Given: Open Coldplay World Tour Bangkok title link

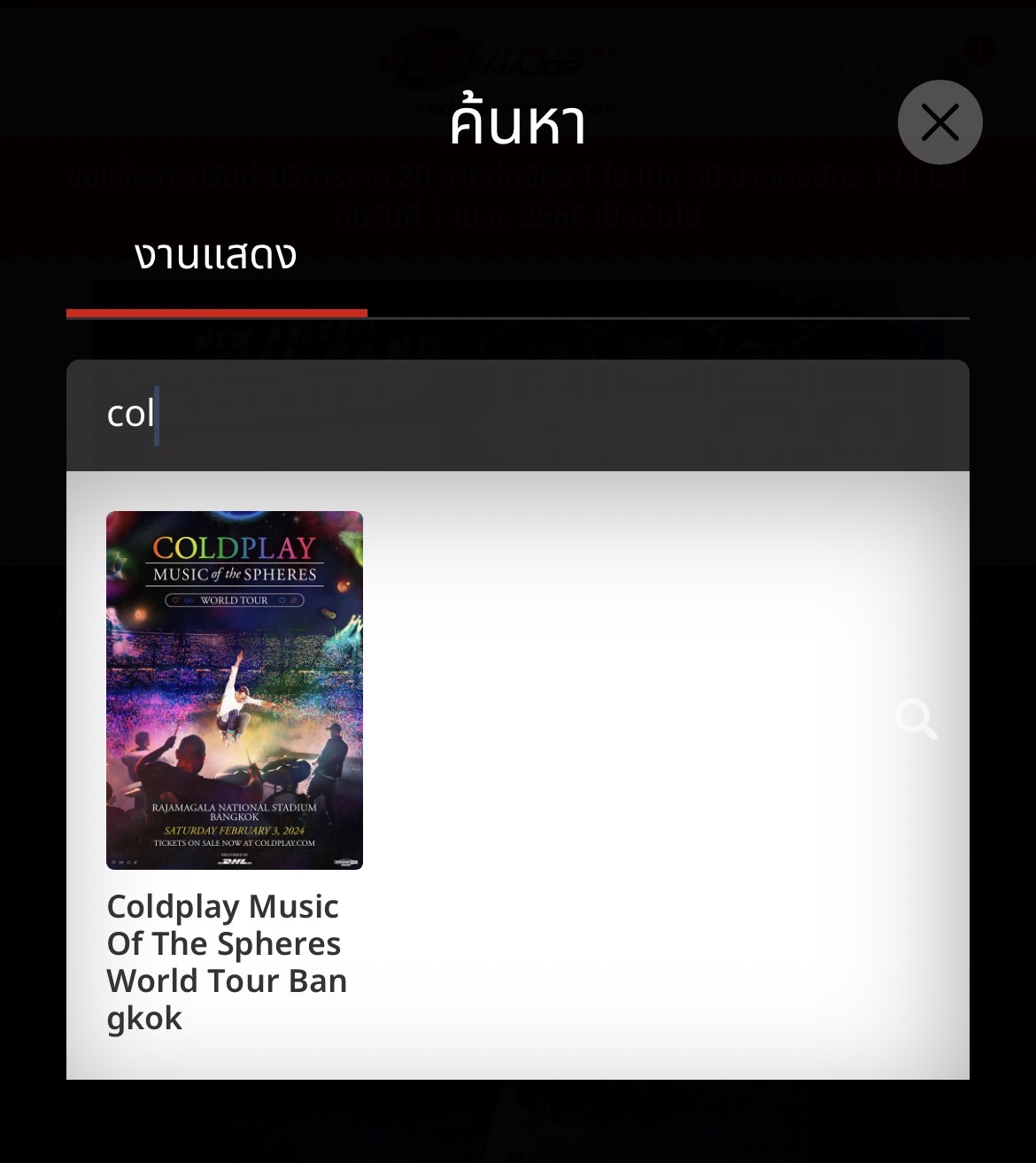Looking at the screenshot, I should pyautogui.click(x=227, y=962).
